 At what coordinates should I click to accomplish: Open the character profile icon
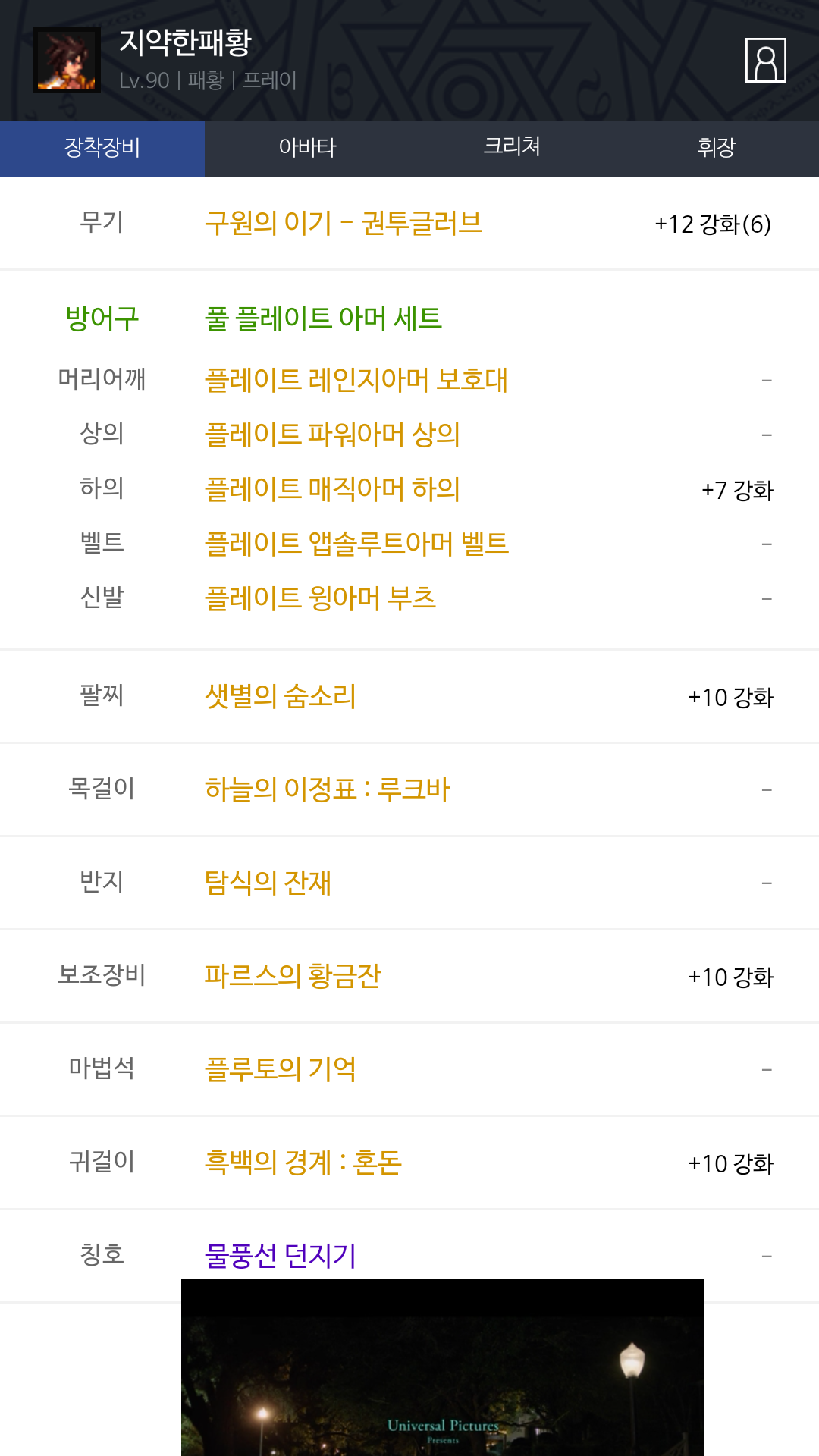click(765, 60)
